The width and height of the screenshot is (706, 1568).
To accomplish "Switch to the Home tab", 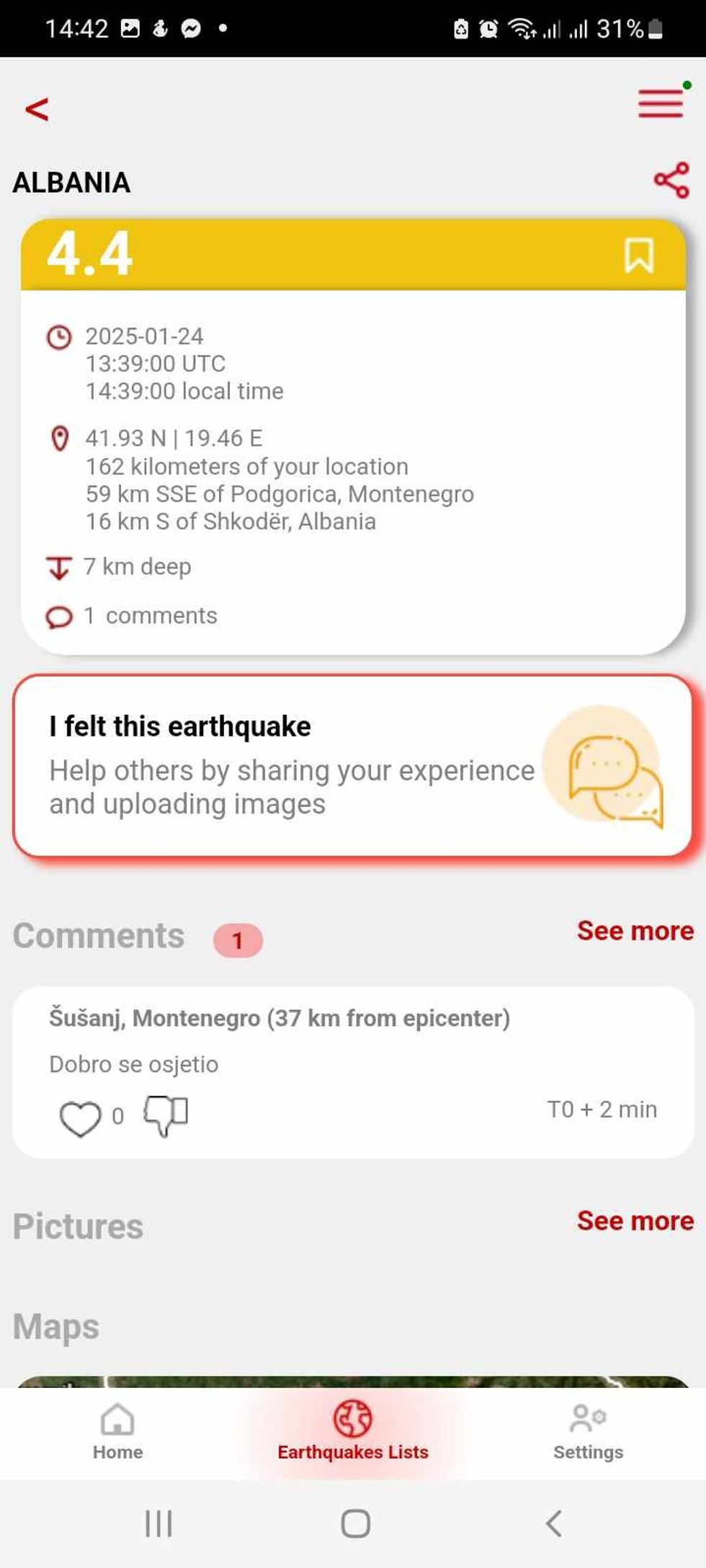I will click(117, 1433).
